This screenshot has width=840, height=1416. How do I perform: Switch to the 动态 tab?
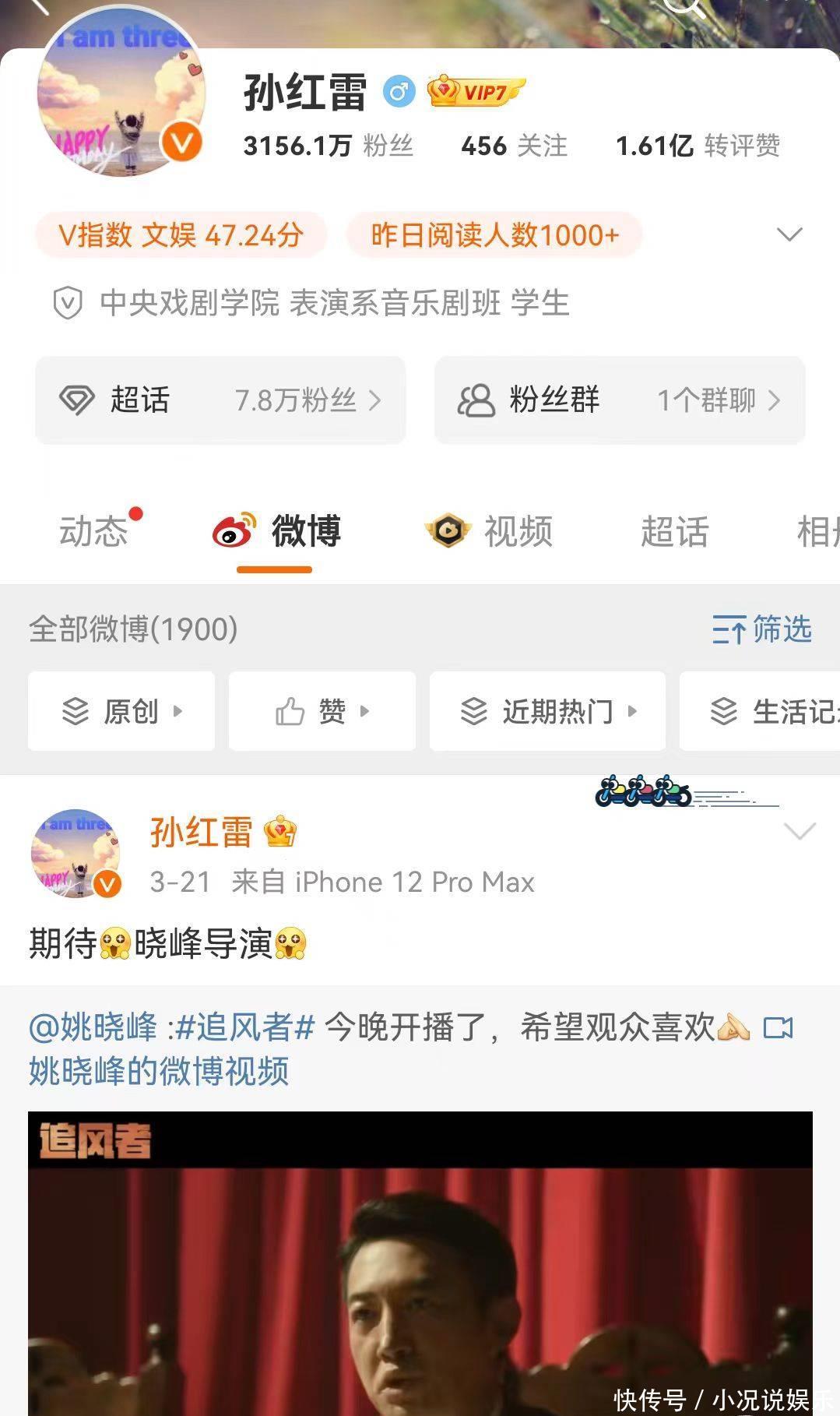(x=94, y=532)
